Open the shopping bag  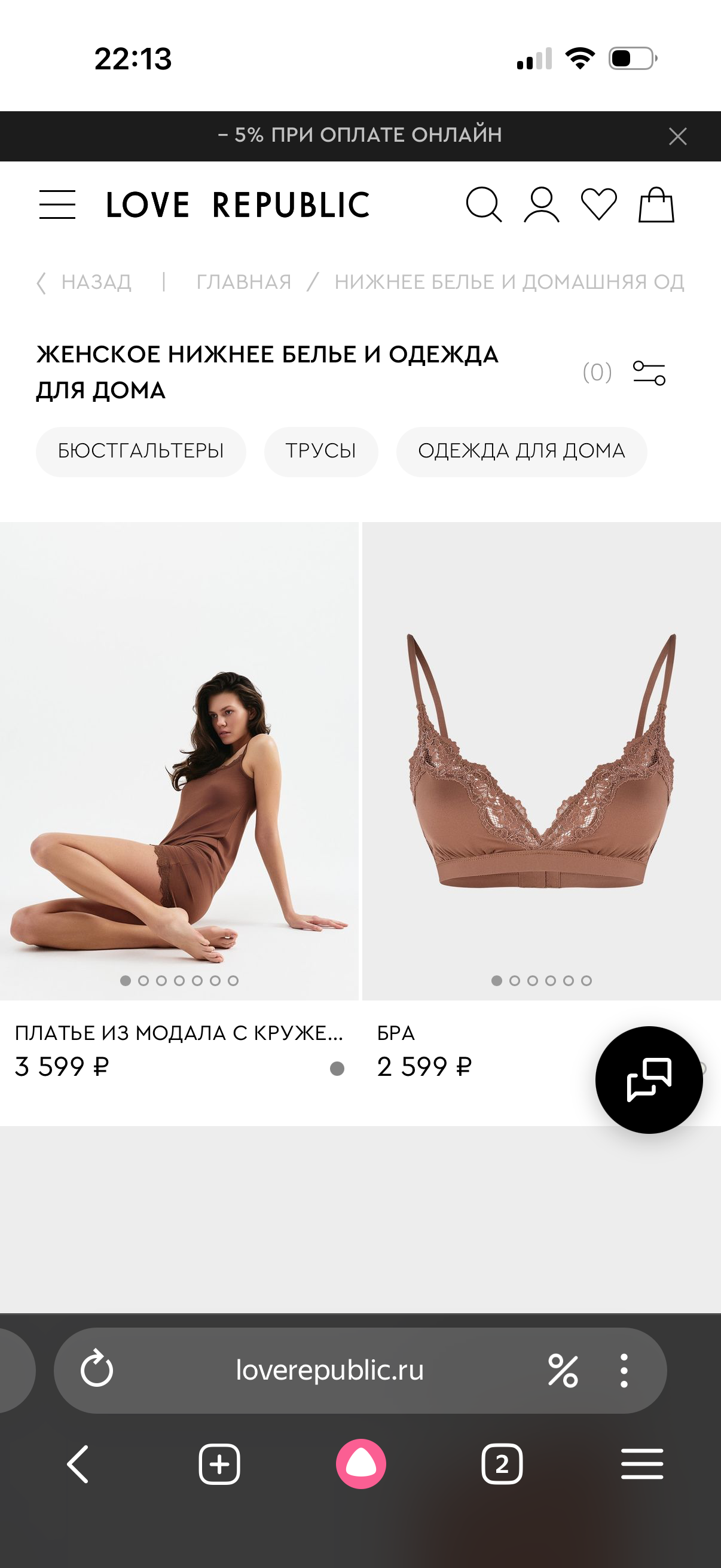(x=656, y=205)
